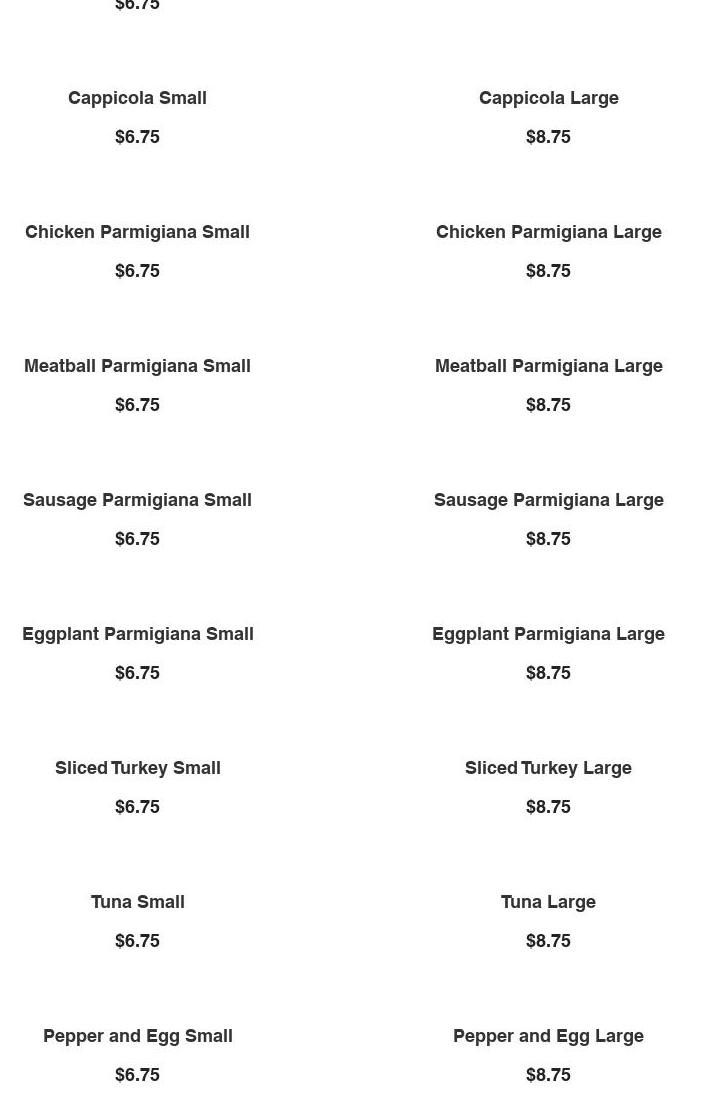Open Chicken Parmigiana Large

tap(548, 232)
